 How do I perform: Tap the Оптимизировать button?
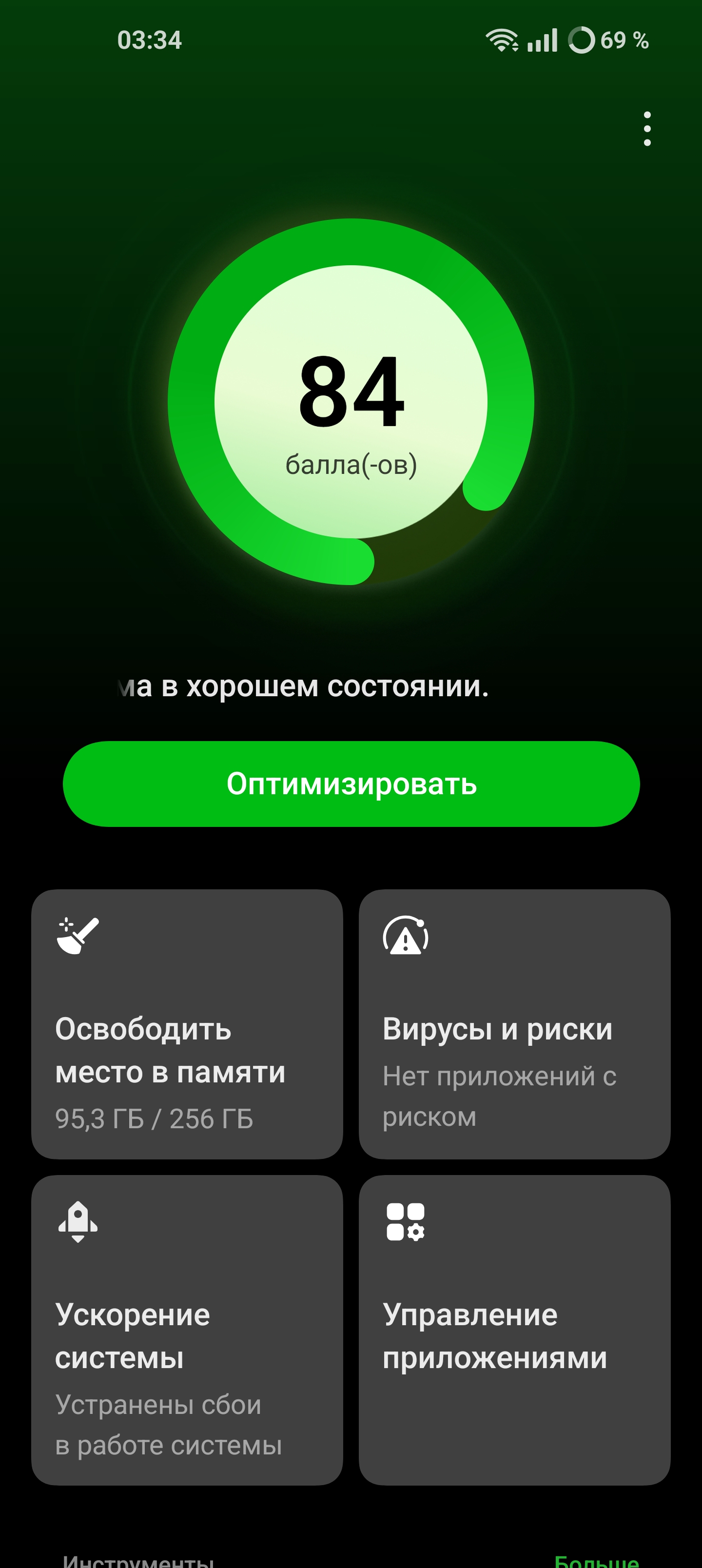tap(351, 784)
